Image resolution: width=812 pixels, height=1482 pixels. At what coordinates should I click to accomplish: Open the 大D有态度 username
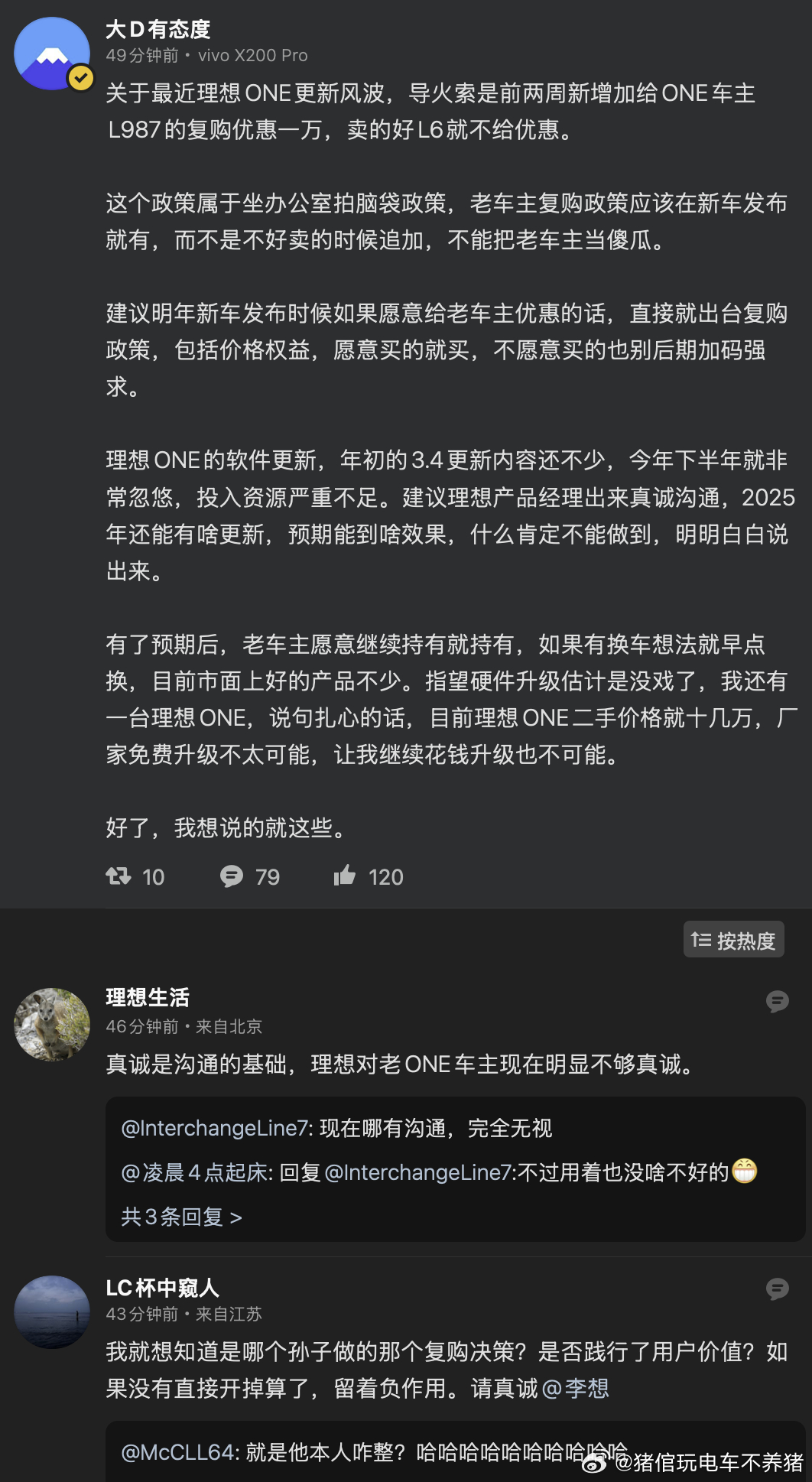[x=158, y=29]
